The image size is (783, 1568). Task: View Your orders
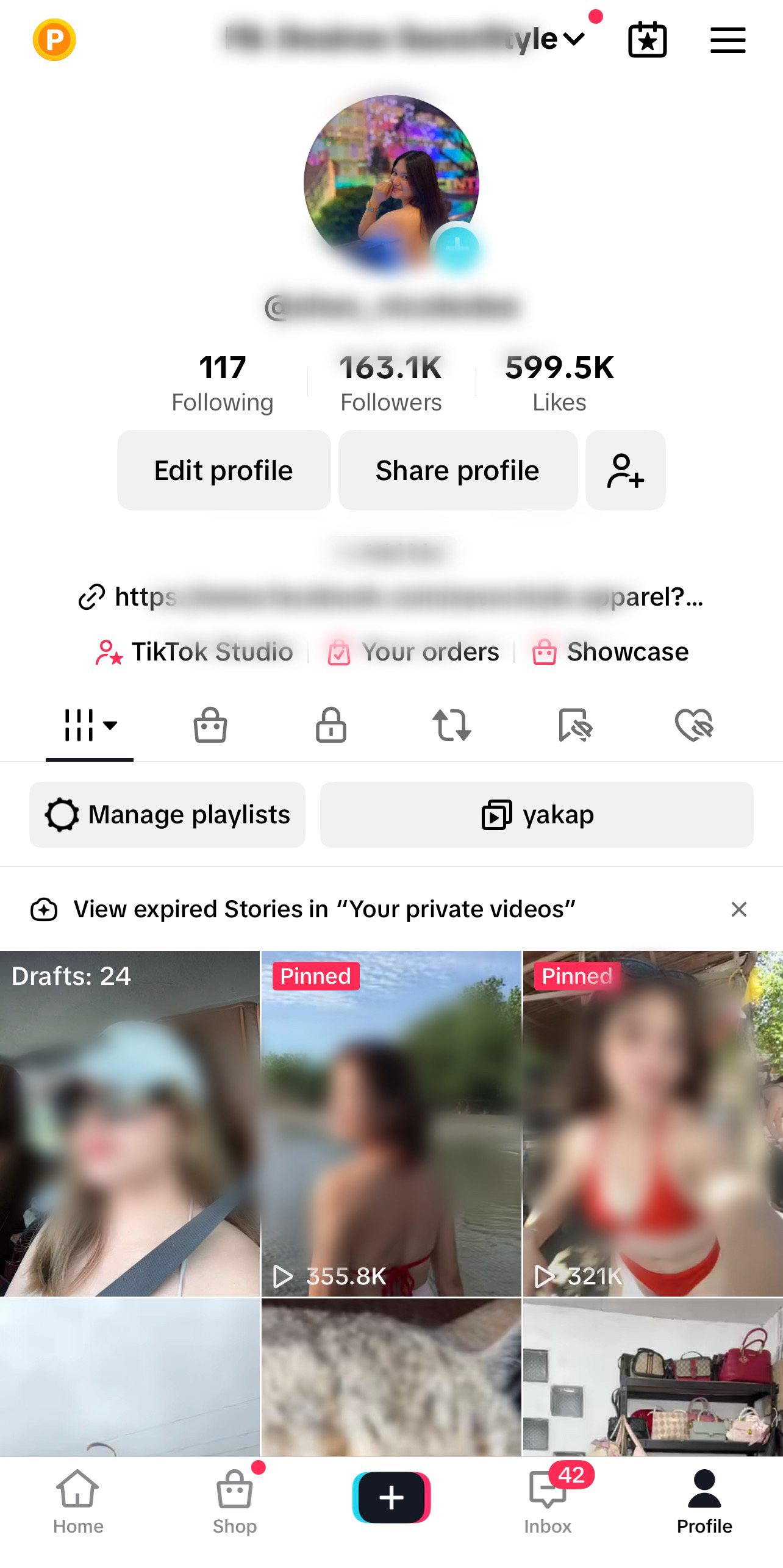(413, 652)
